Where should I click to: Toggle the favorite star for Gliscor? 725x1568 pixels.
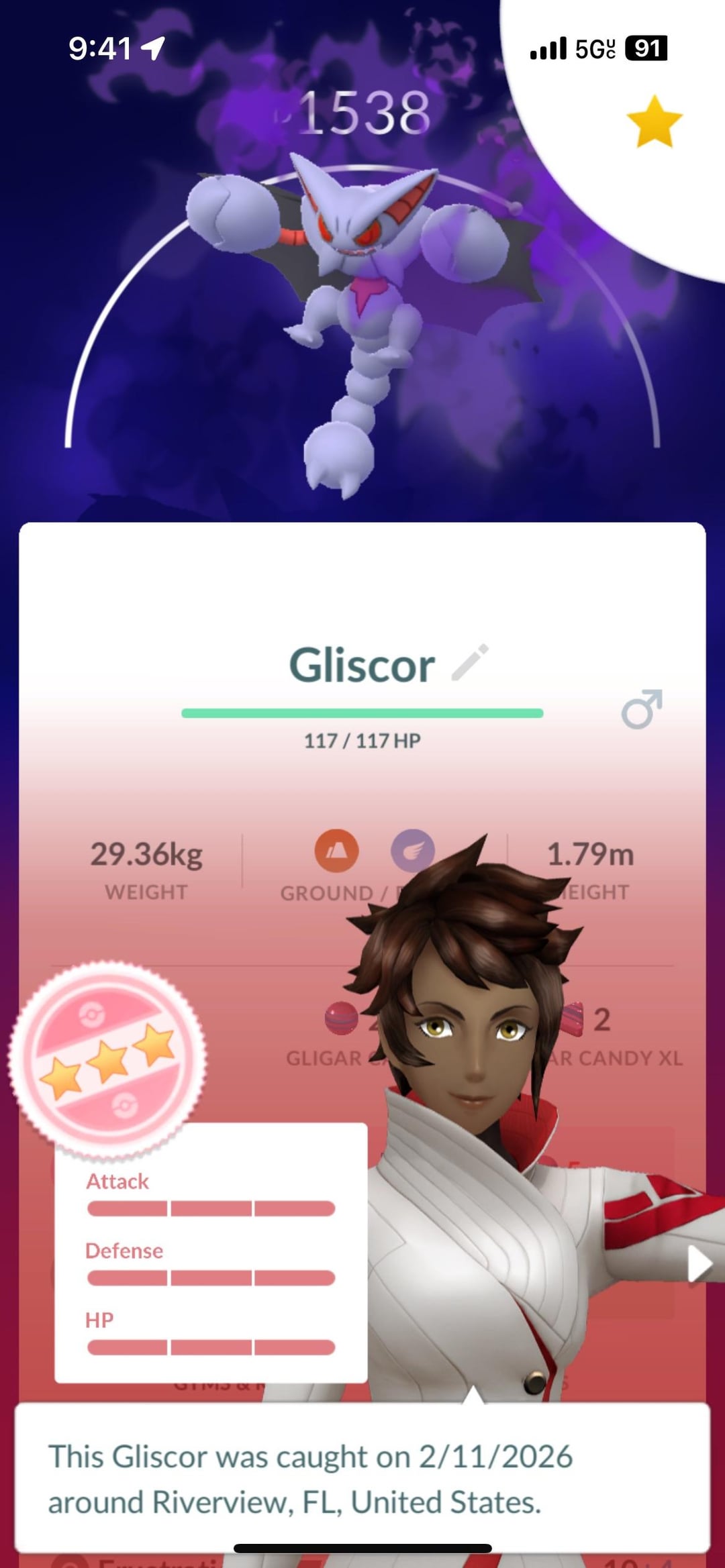[654, 121]
